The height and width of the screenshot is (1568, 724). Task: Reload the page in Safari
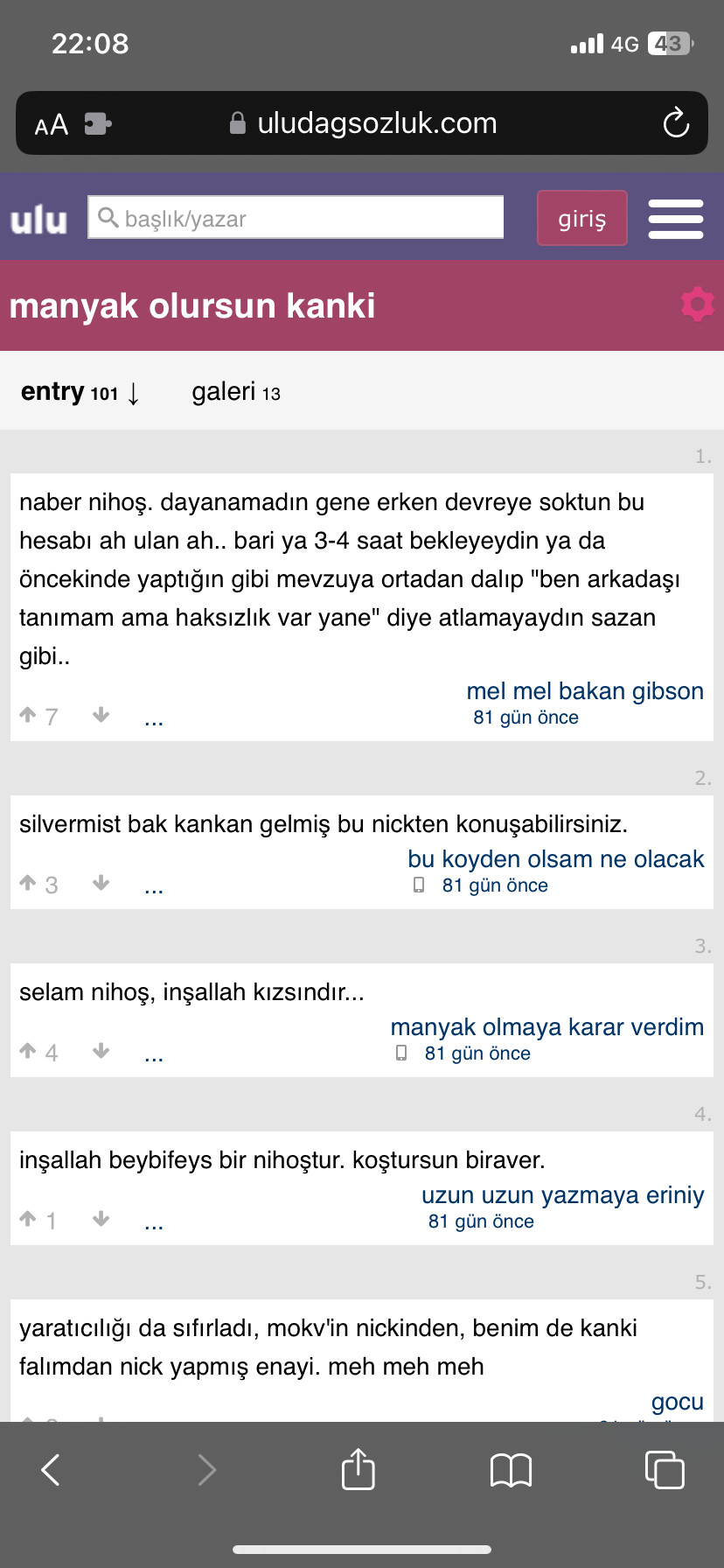676,123
